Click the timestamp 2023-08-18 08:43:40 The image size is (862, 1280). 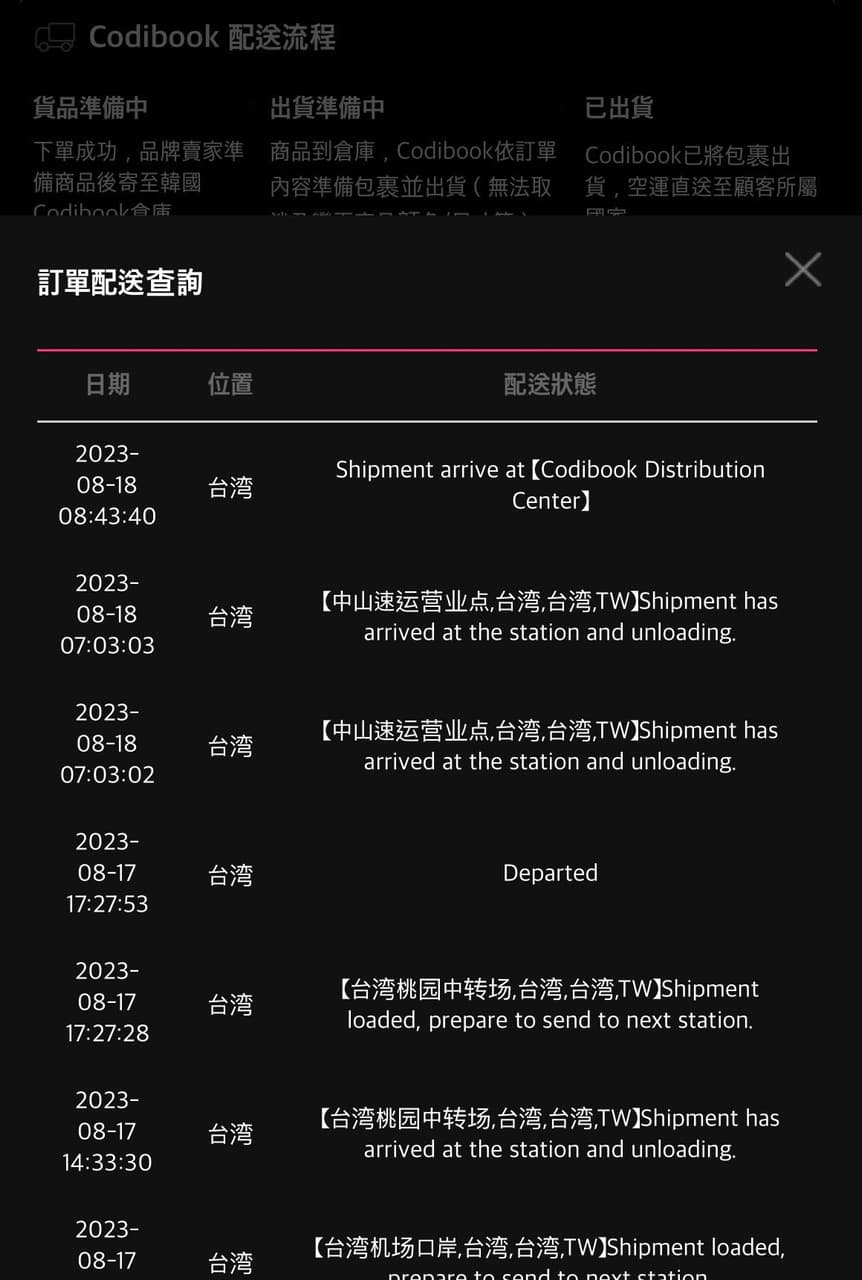(107, 485)
